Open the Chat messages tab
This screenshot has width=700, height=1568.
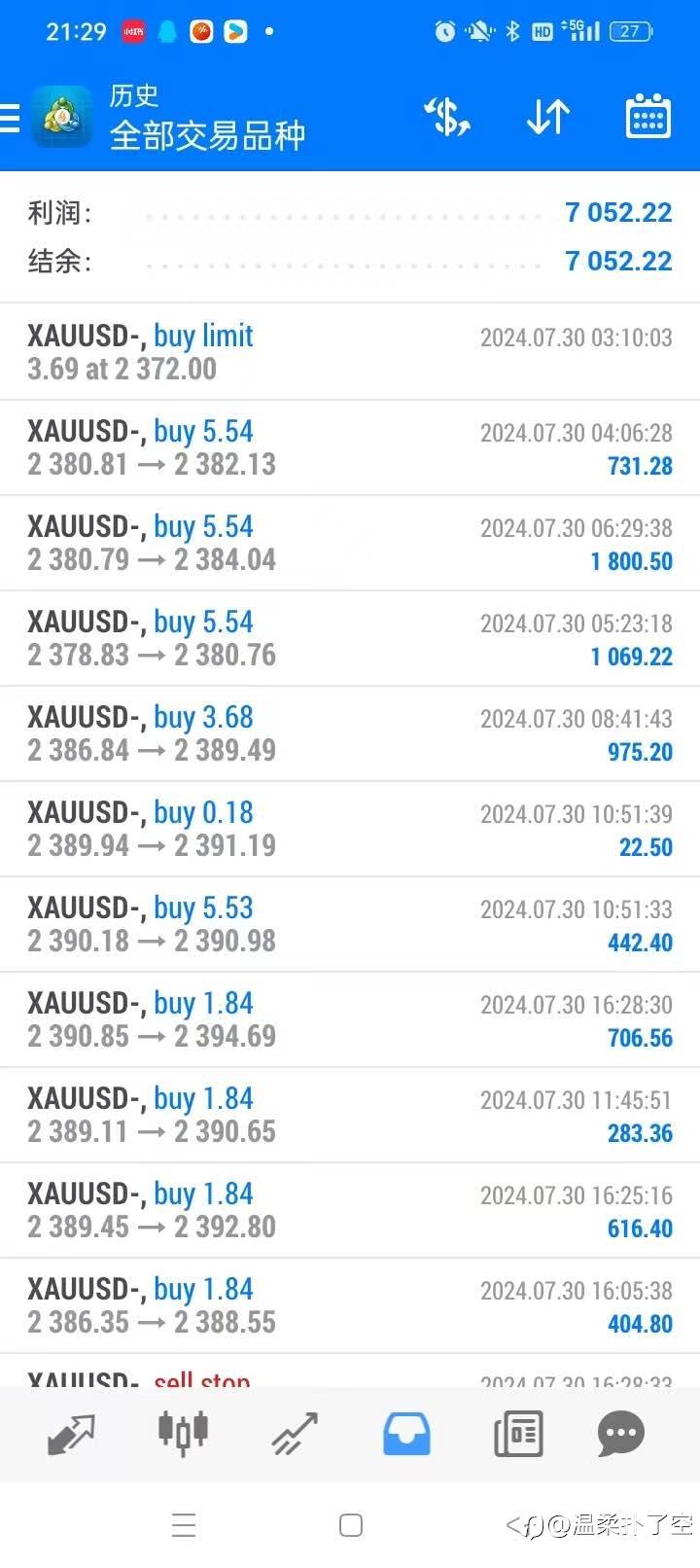(621, 1434)
